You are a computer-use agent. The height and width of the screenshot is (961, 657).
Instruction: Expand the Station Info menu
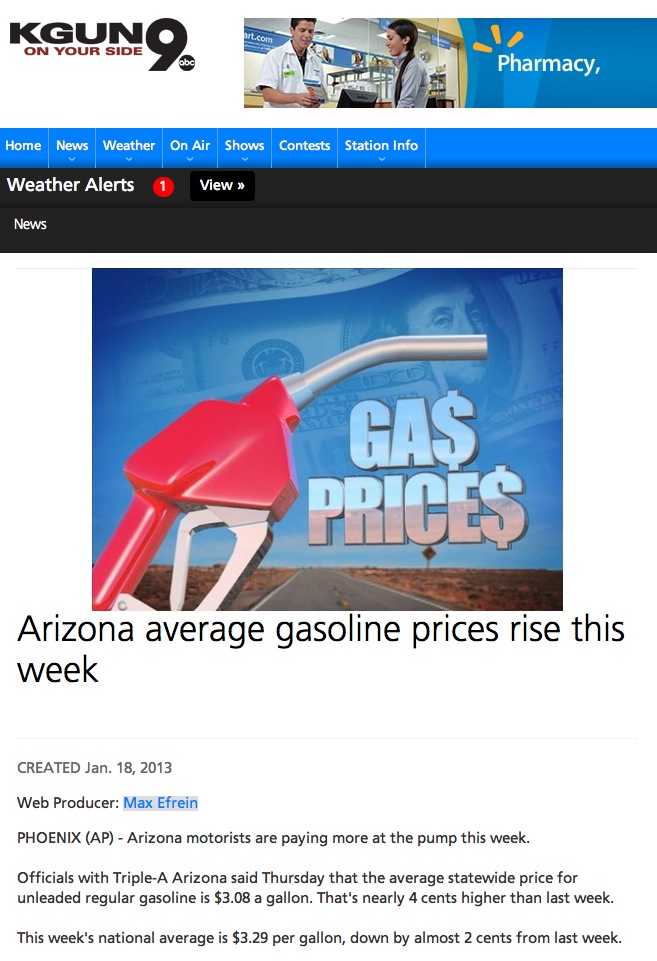(381, 146)
